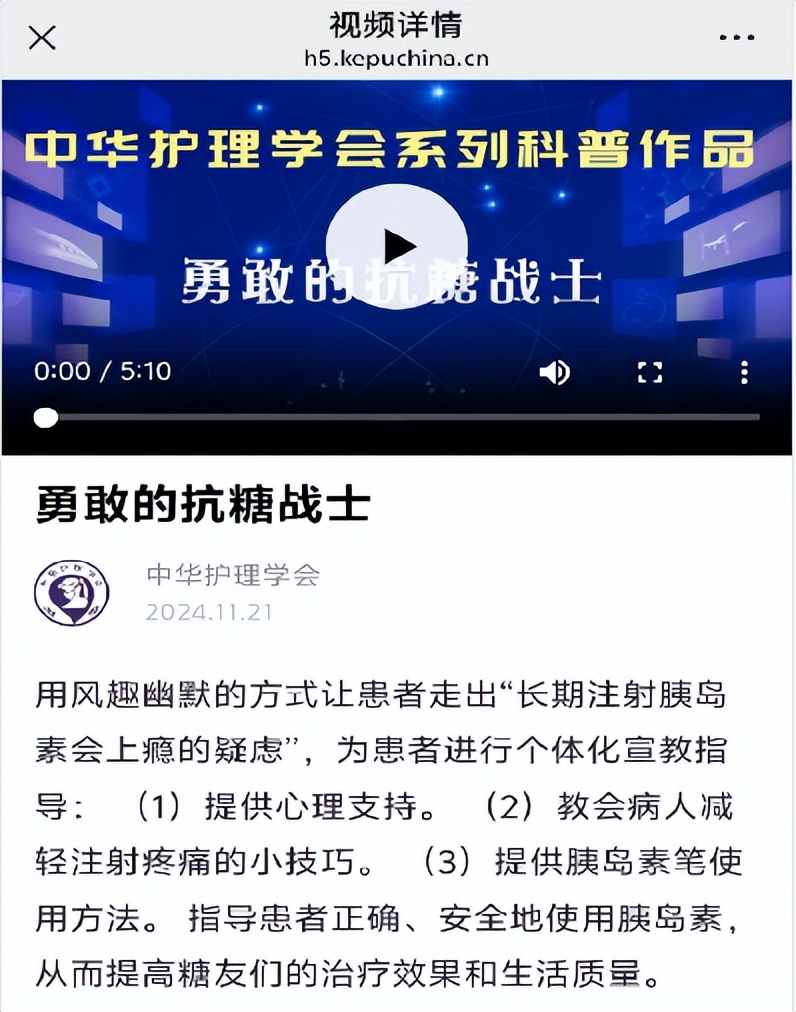This screenshot has height=1012, width=796.
Task: Close the video details page
Action: point(42,38)
